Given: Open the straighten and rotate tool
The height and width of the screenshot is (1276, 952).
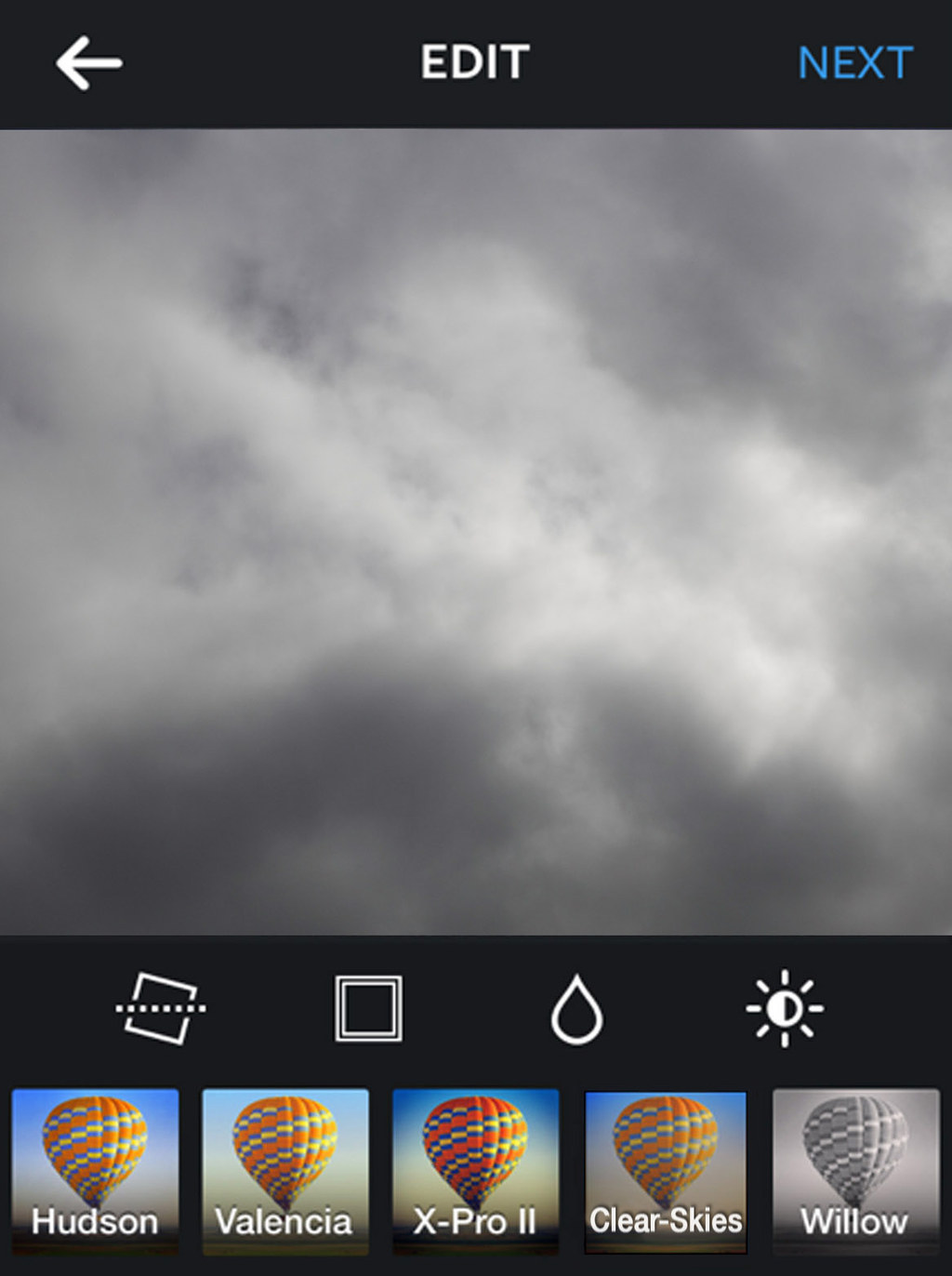Looking at the screenshot, I should pos(161,1008).
